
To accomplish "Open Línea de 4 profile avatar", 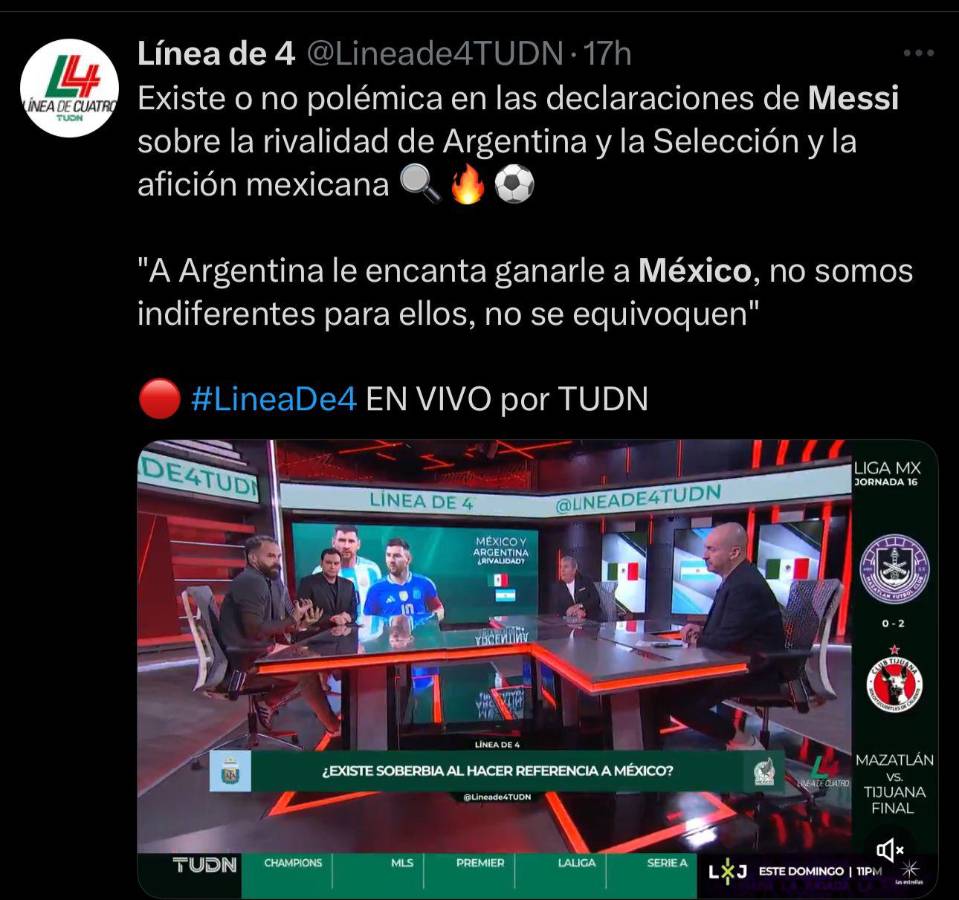I will click(70, 88).
